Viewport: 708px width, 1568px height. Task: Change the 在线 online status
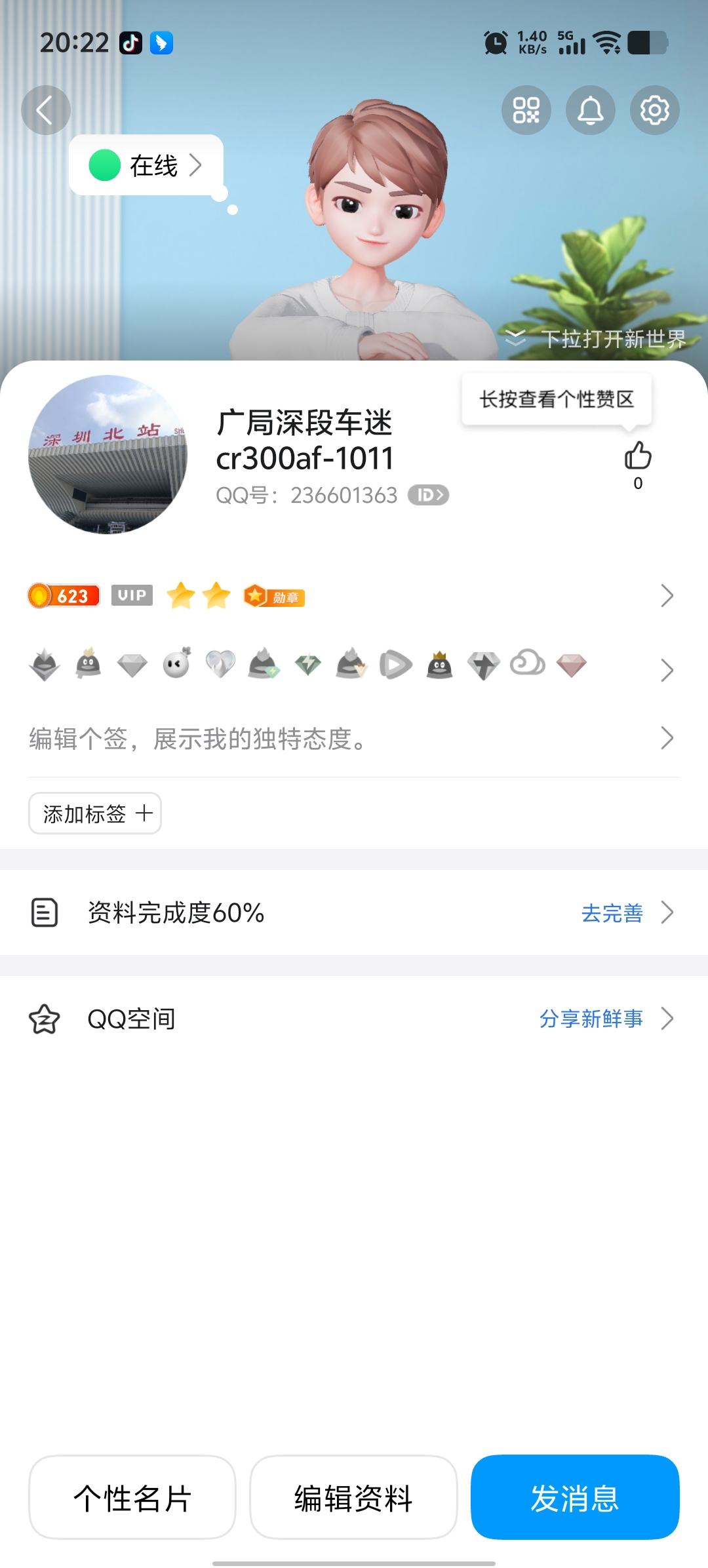tap(146, 165)
